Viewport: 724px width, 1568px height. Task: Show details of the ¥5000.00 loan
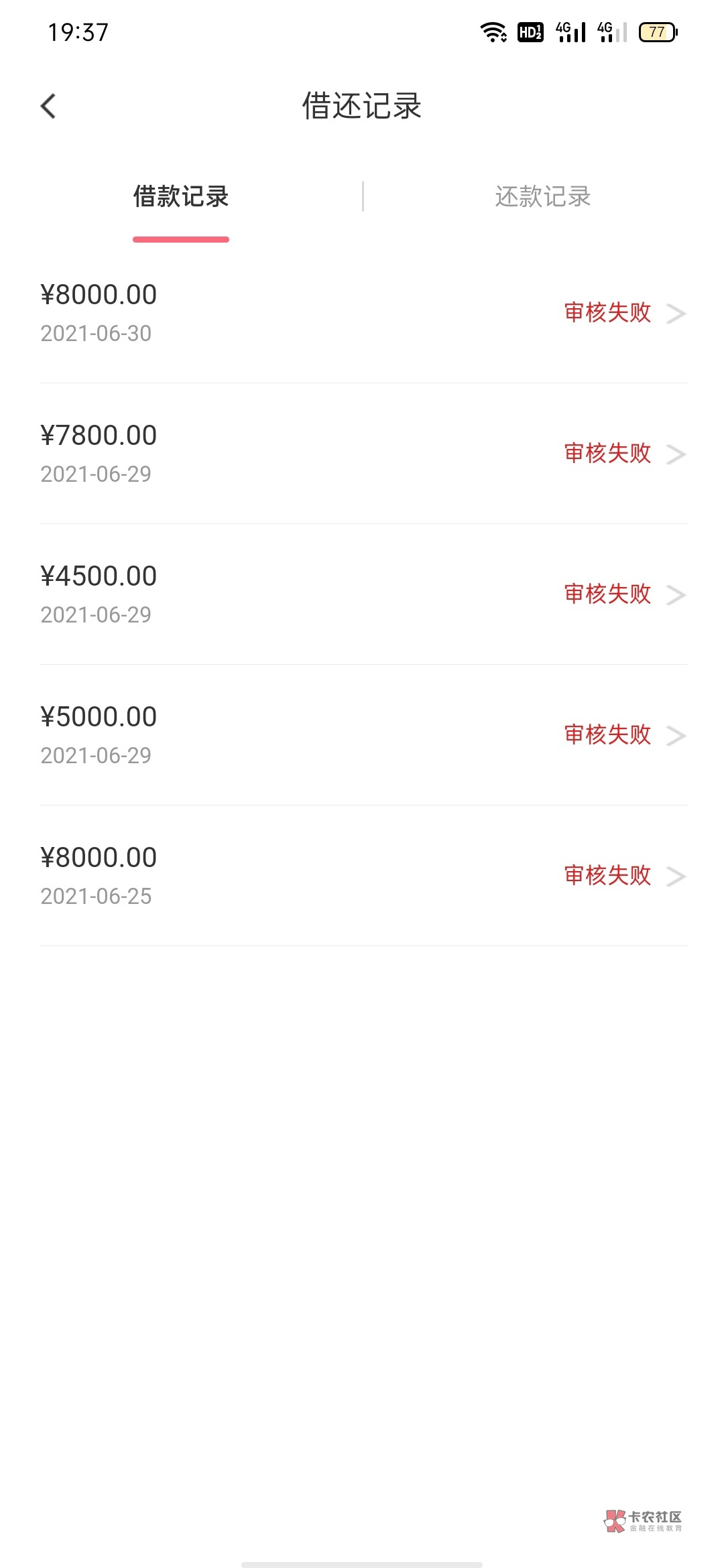coord(362,735)
